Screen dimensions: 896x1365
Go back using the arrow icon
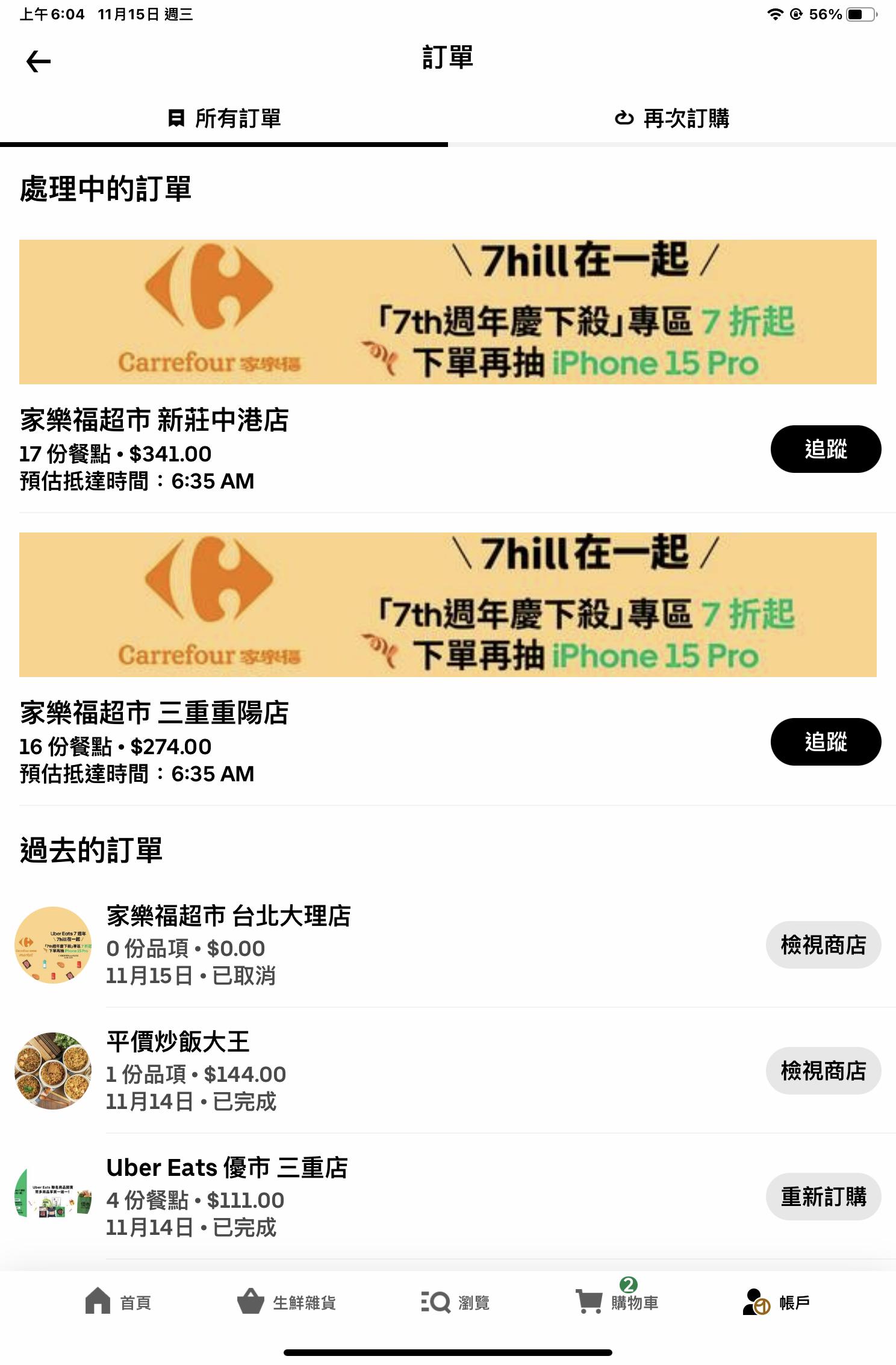(x=39, y=61)
